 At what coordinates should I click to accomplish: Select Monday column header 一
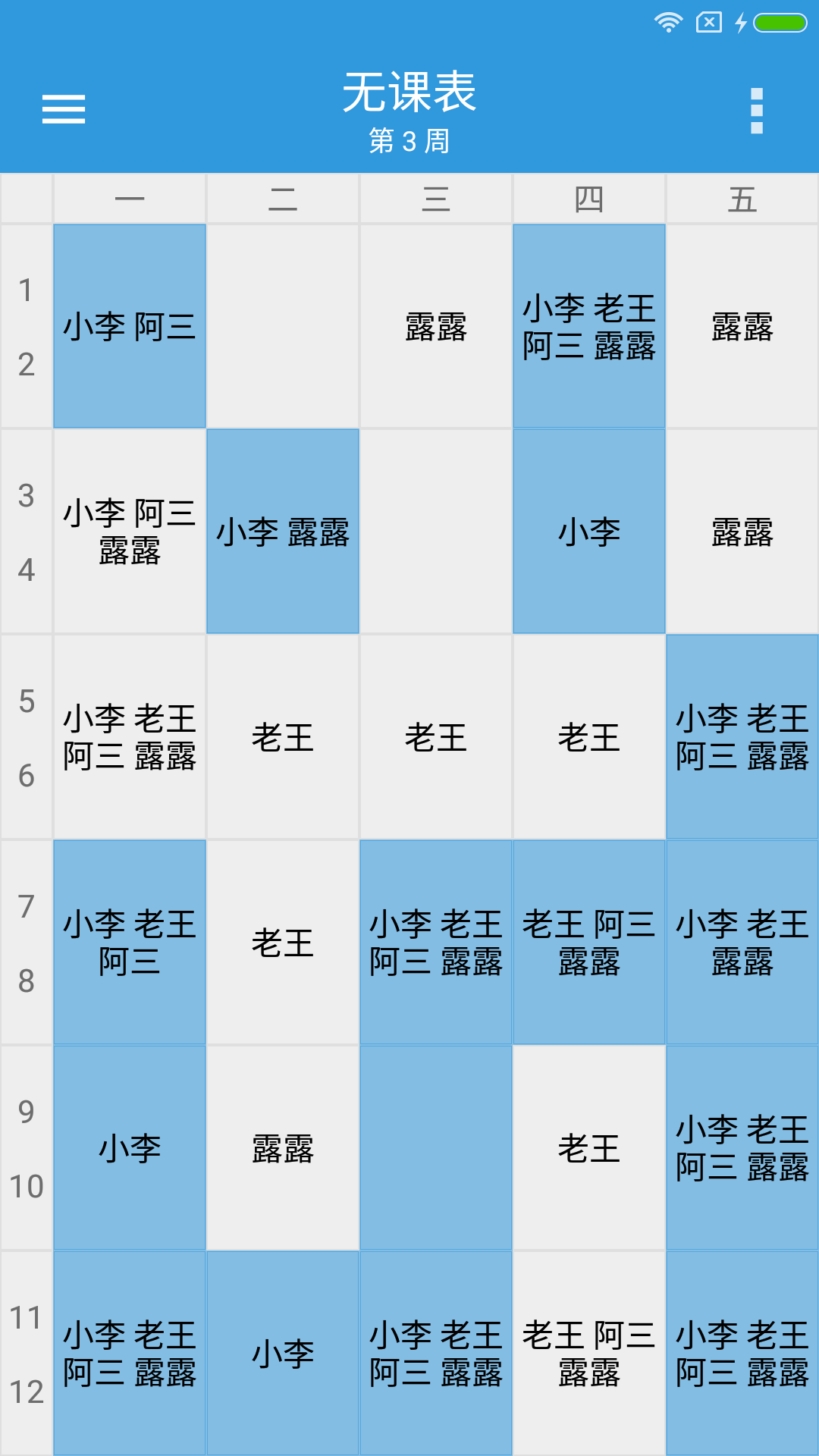point(129,198)
